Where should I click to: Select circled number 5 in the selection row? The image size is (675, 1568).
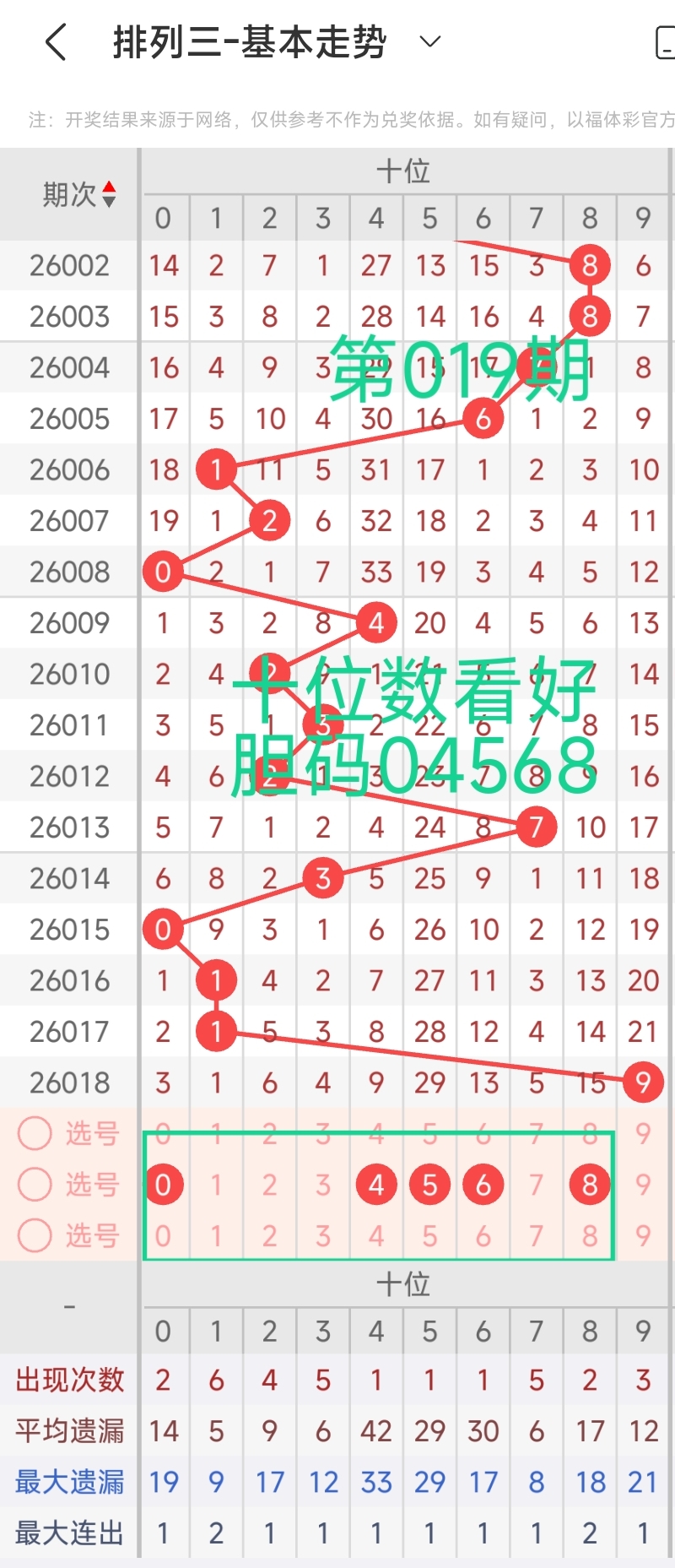429,1185
